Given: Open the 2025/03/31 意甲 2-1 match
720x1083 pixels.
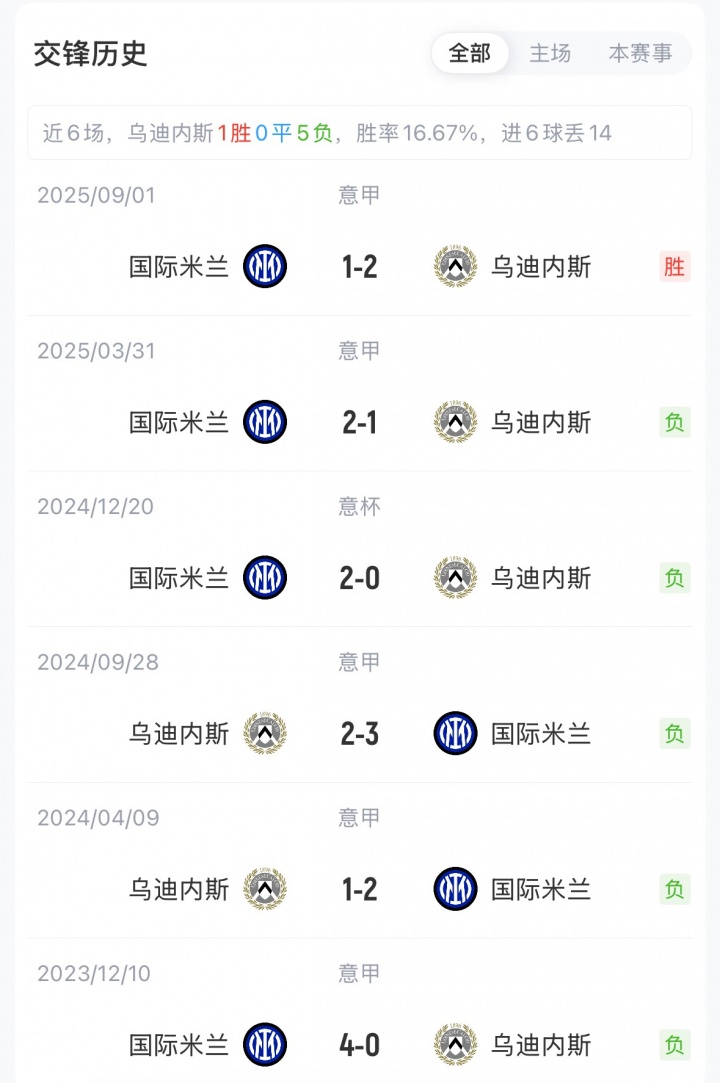Looking at the screenshot, I should [x=360, y=422].
